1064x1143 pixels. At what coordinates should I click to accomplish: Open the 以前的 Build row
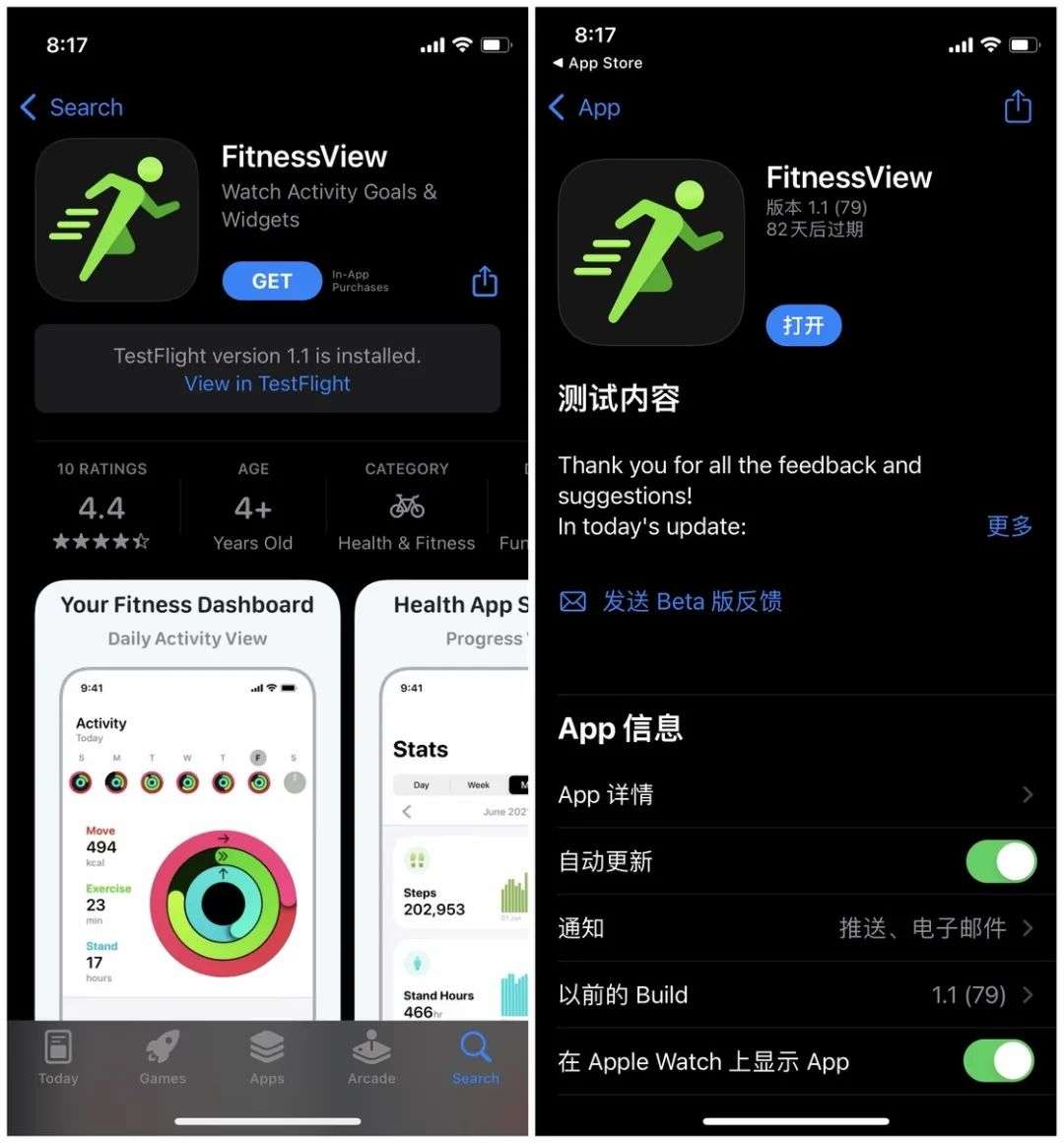coord(795,995)
